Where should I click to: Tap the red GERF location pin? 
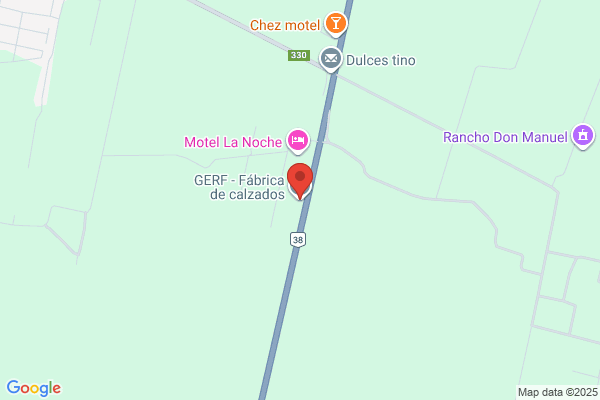(299, 181)
